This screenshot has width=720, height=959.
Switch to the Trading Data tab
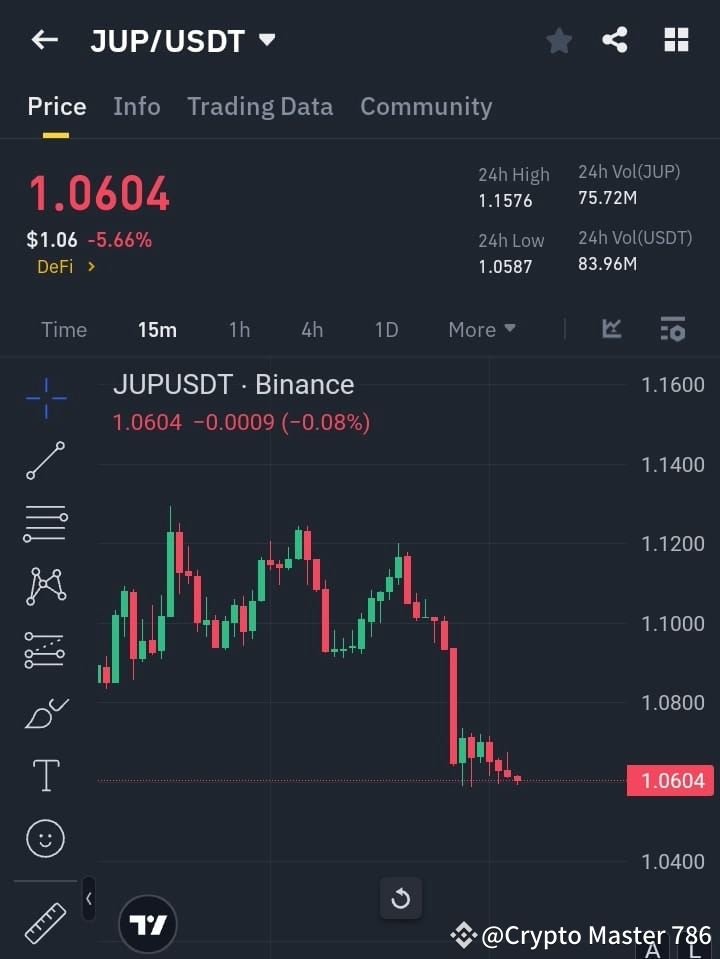coord(260,106)
